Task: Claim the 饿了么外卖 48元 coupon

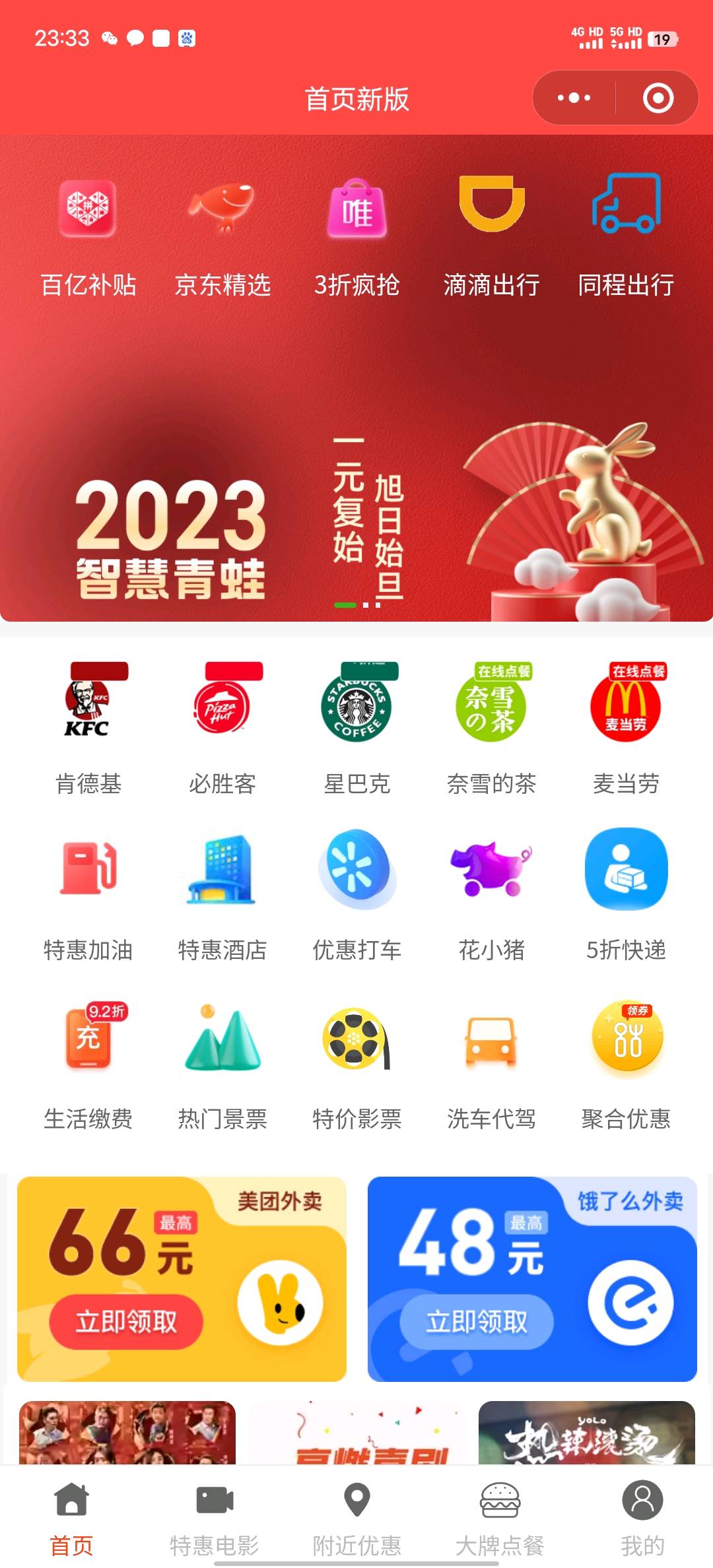Action: pos(476,1322)
